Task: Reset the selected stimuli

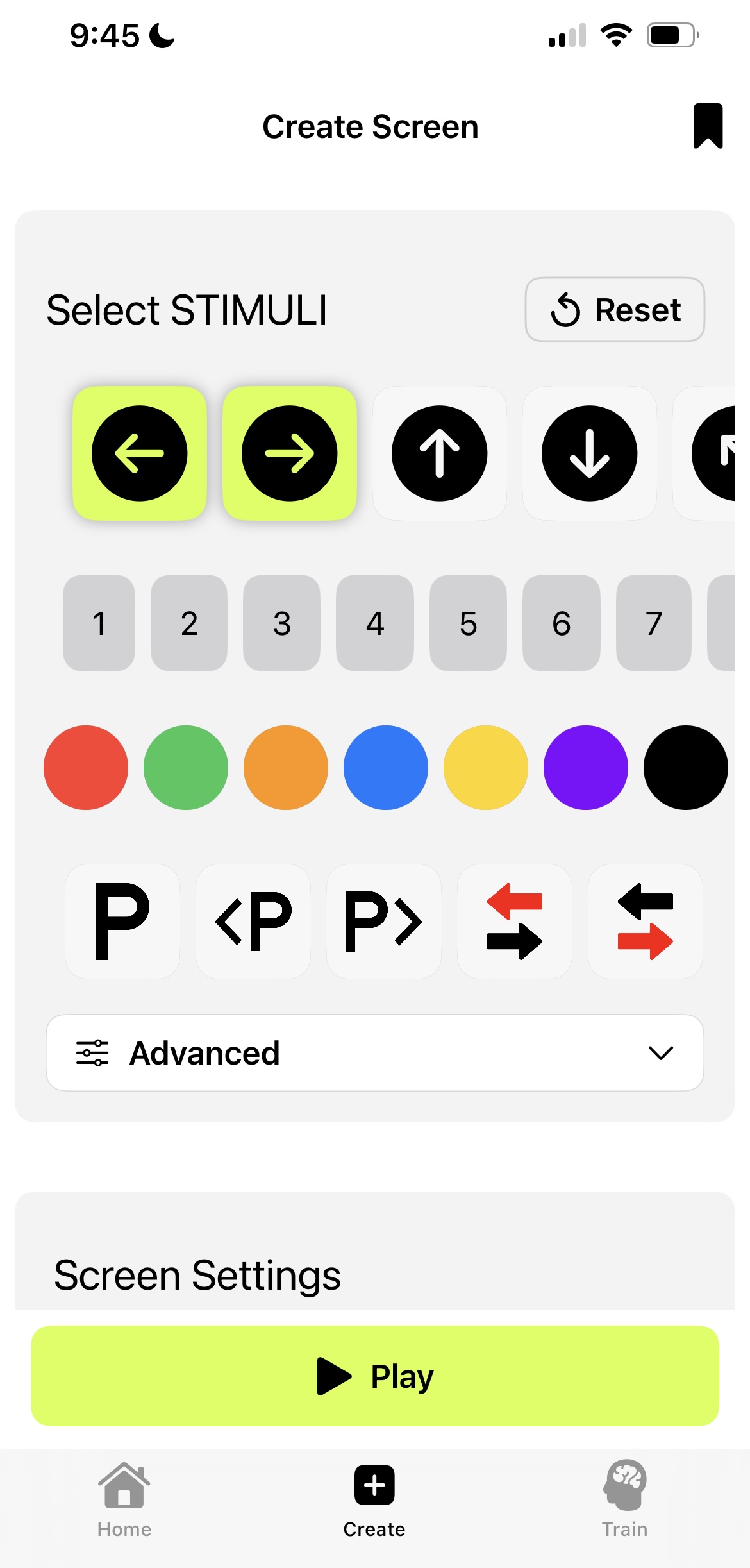Action: tap(613, 310)
